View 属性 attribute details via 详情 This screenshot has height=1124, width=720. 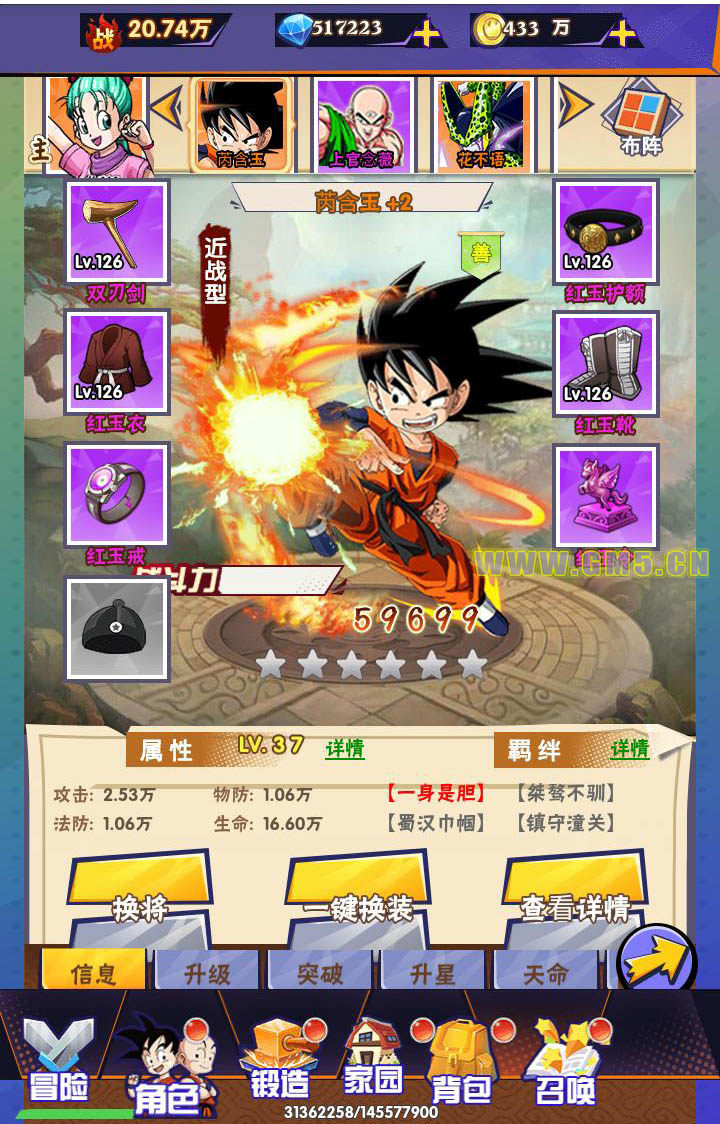click(x=345, y=749)
